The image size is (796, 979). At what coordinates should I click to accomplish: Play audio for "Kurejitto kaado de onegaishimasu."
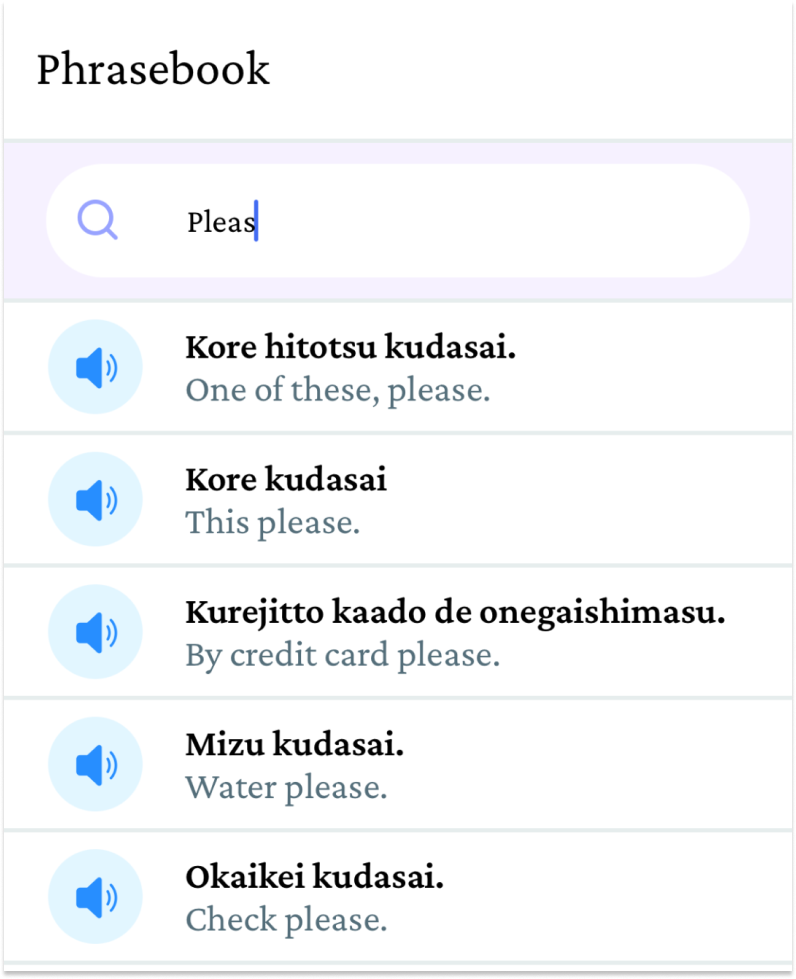(95, 631)
